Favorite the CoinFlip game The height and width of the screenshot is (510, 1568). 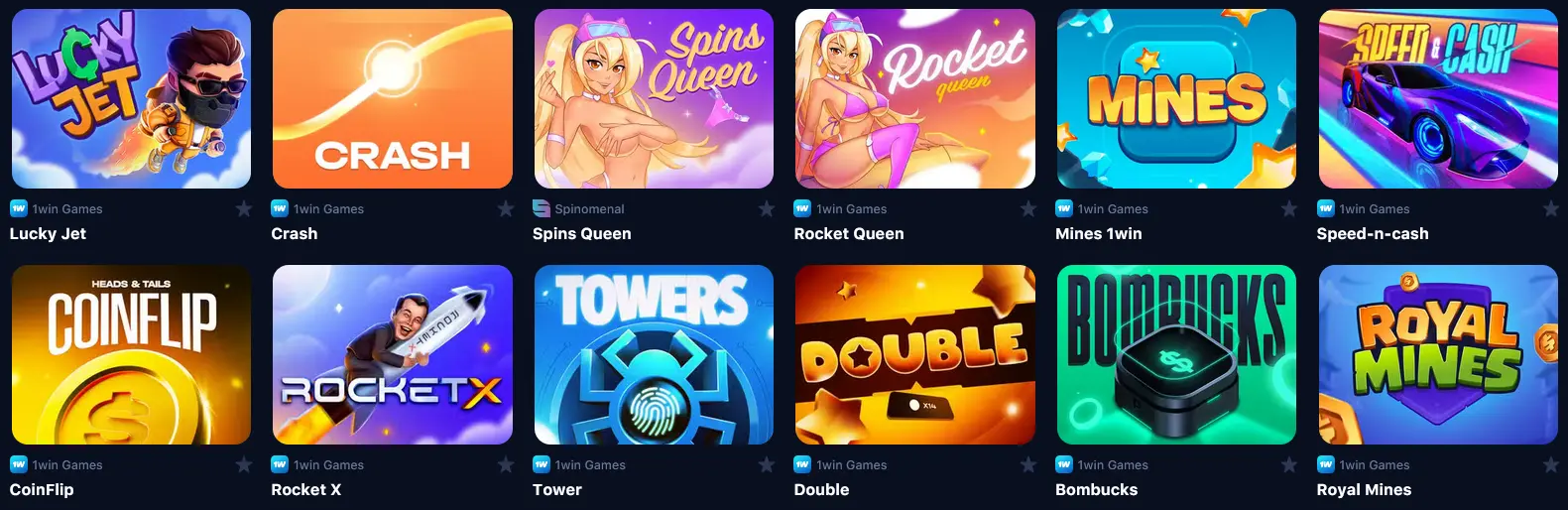coord(244,464)
